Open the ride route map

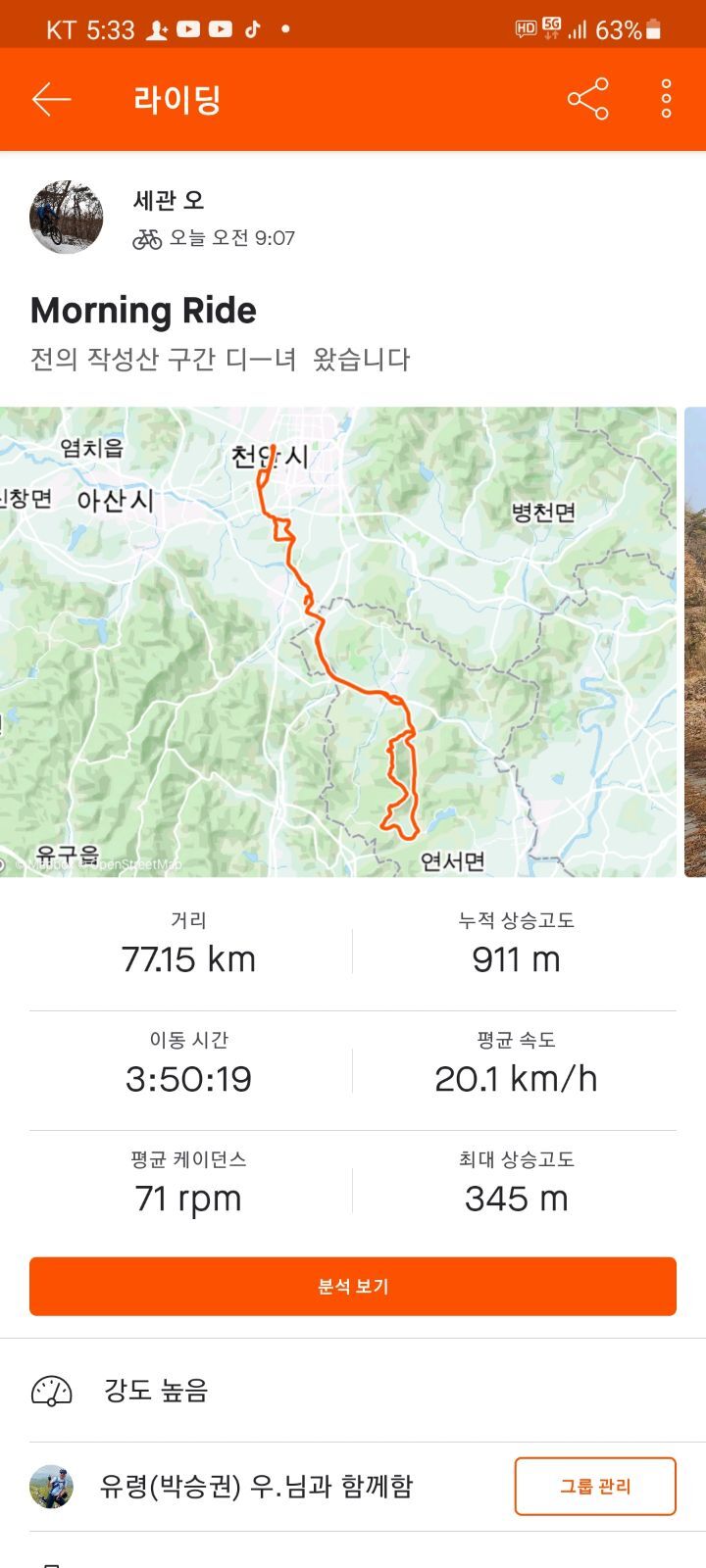point(338,642)
